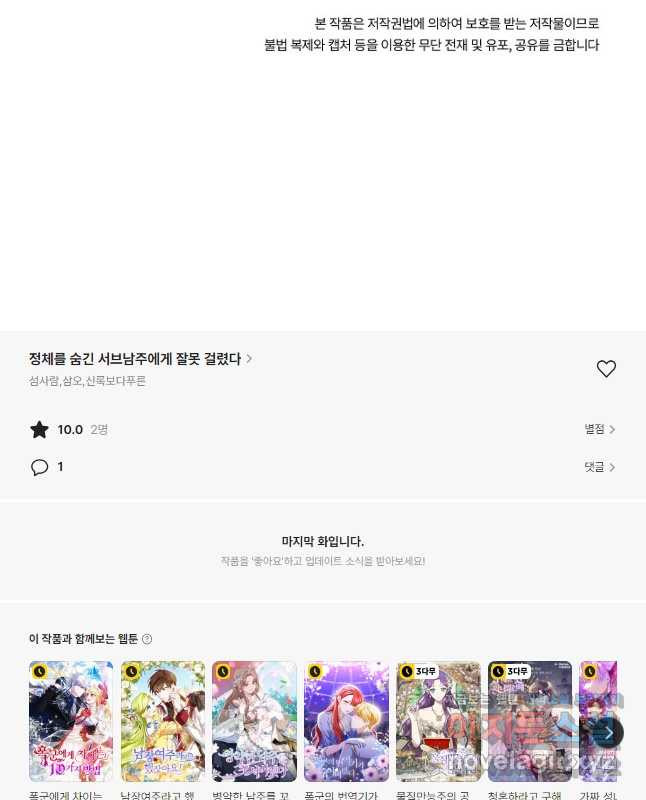Show next recommended webtoons with arrow button
This screenshot has width=646, height=800.
pyautogui.click(x=607, y=733)
